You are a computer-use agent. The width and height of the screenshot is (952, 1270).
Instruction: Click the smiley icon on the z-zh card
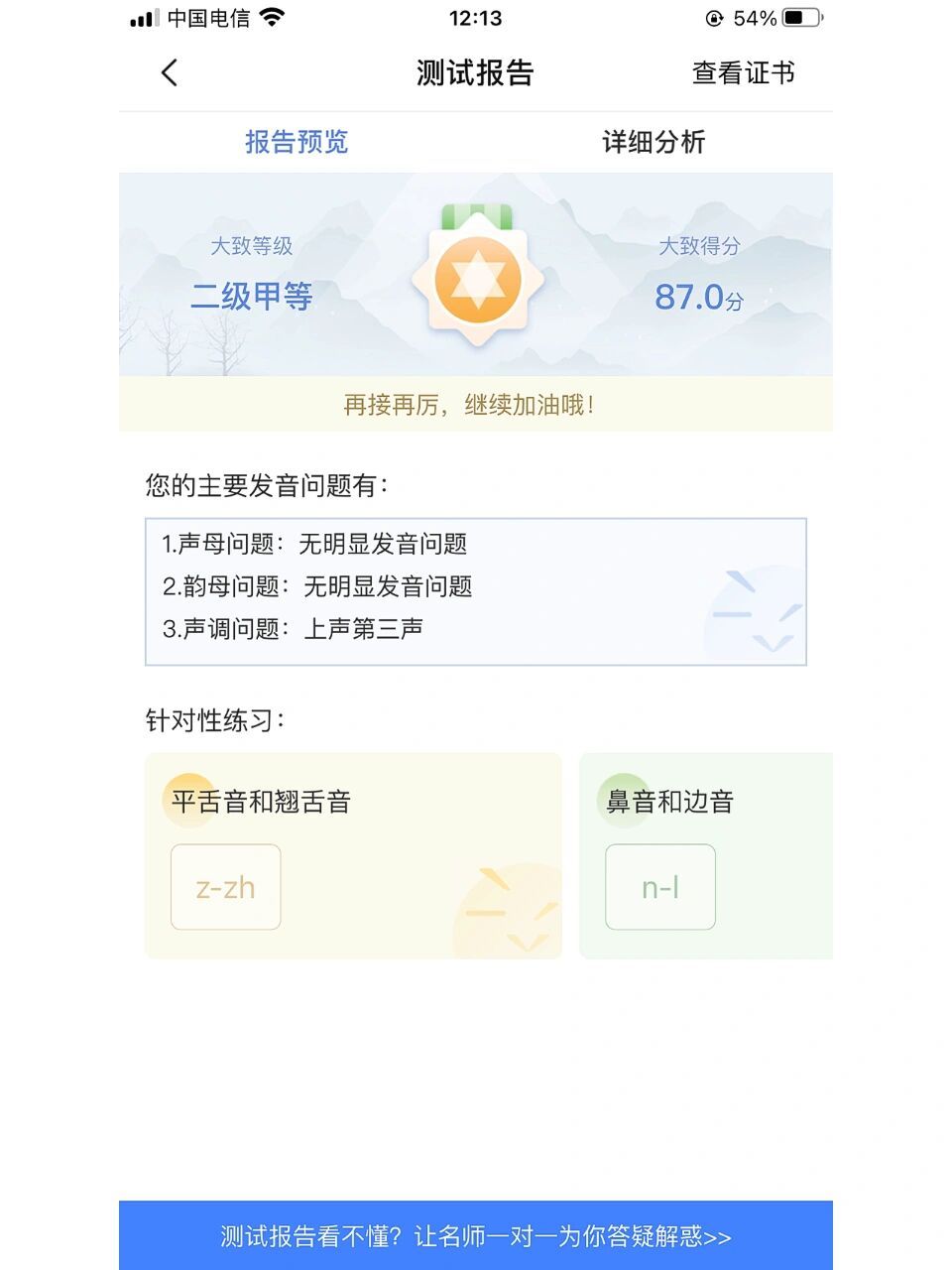point(508,909)
